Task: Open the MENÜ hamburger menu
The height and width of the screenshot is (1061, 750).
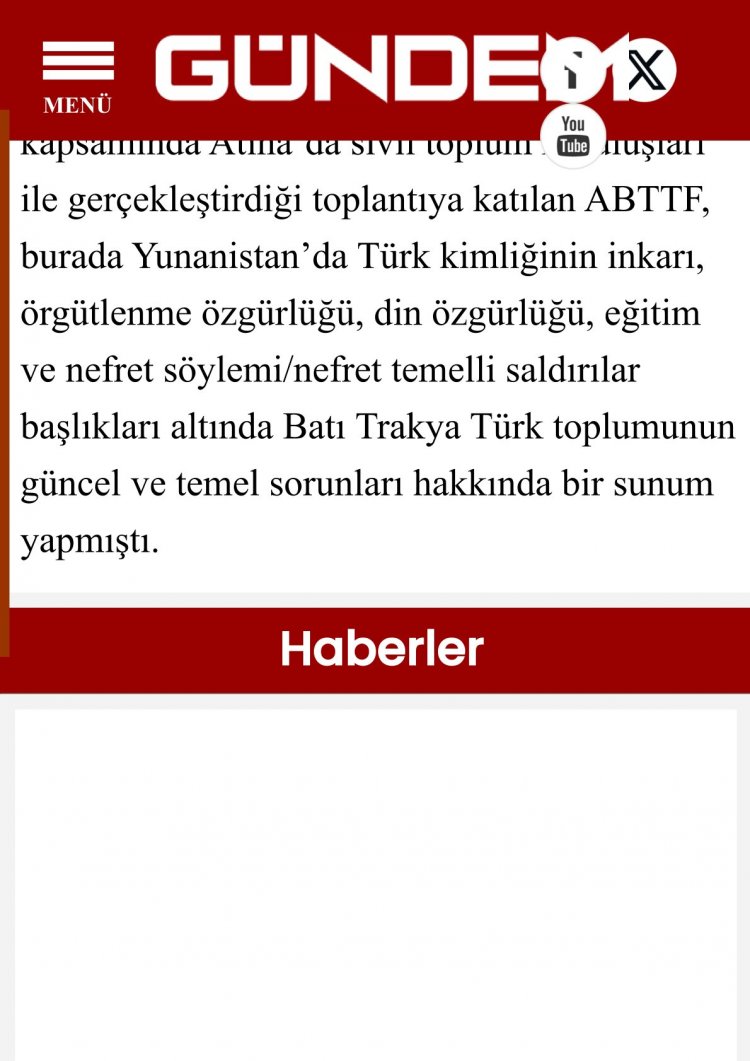Action: [x=77, y=77]
